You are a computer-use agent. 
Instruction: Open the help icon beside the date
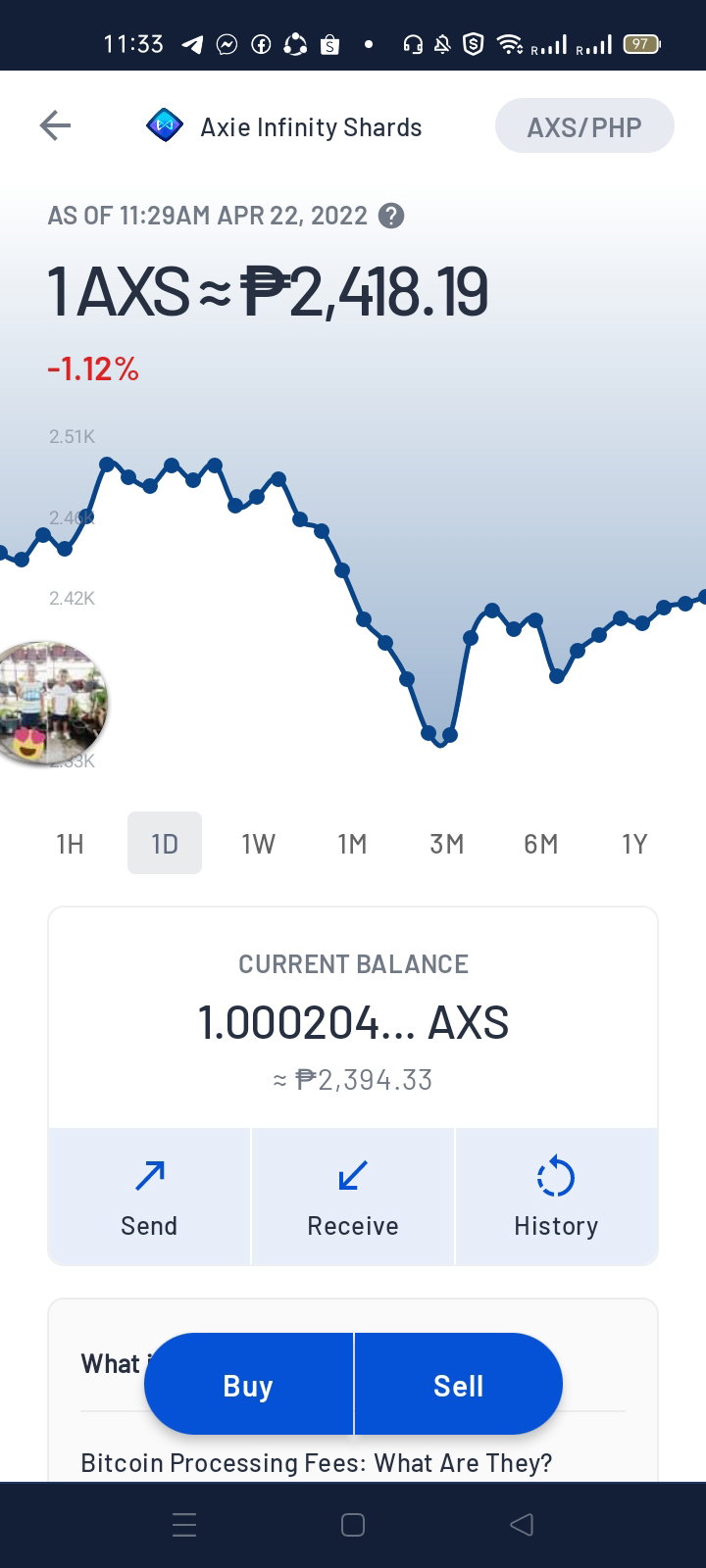(x=391, y=216)
